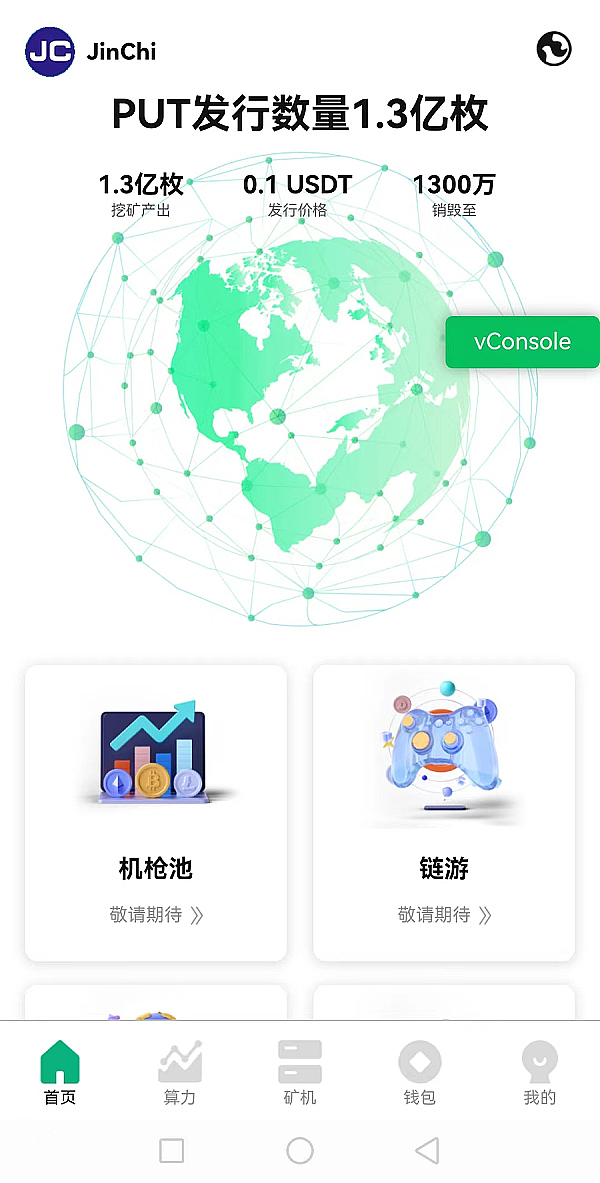Screen dimensions: 600x1183
Task: Open the vConsole debug panel
Action: (x=522, y=342)
